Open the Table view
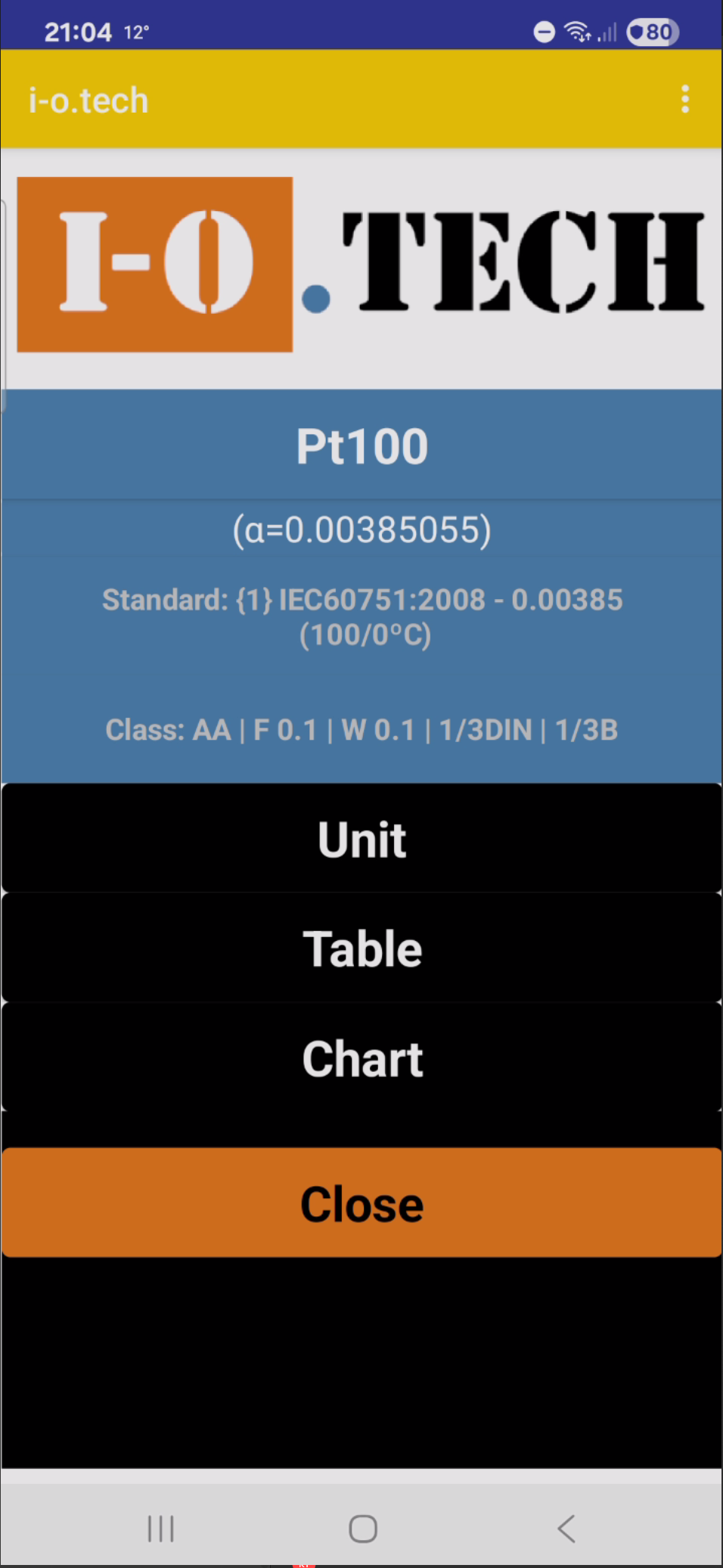This screenshot has width=723, height=1568. (361, 949)
